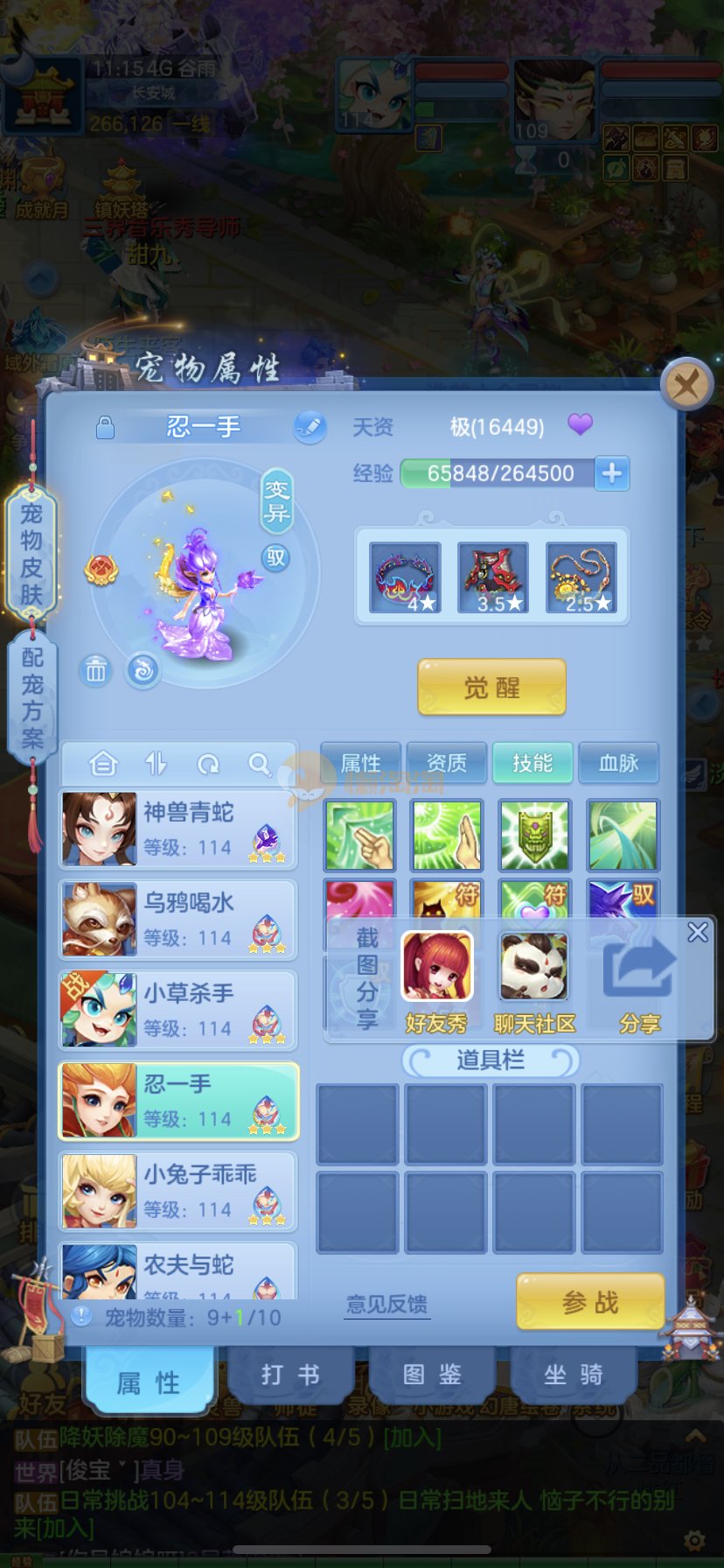Add pet experience with the plus button
724x1568 pixels.
612,473
